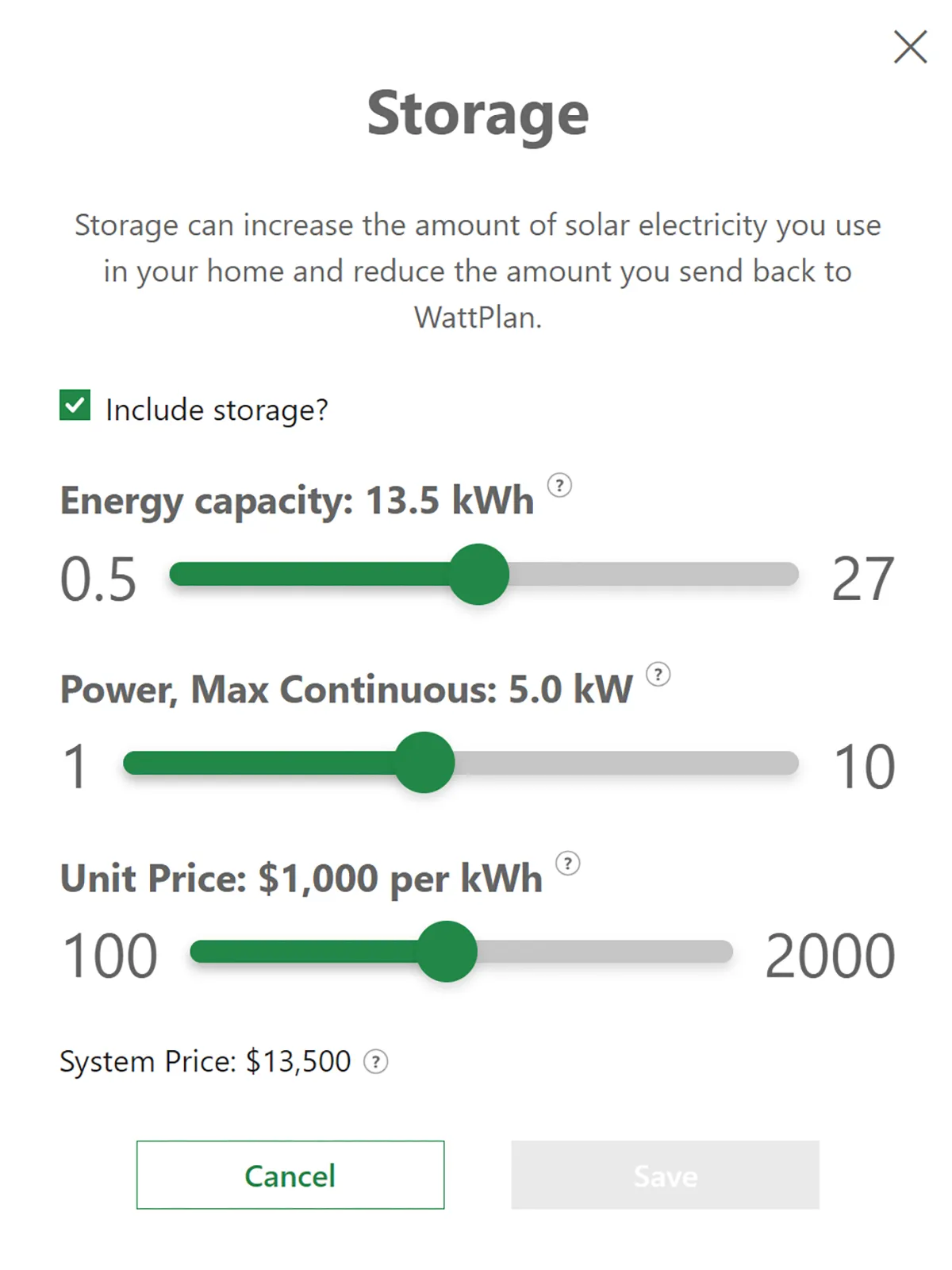Viewport: 952px width, 1270px height.
Task: Open the Energy capacity help icon
Action: [559, 485]
